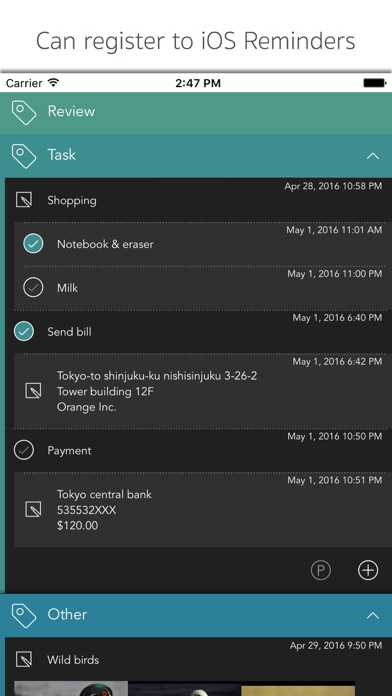Open the Tokyo central bank note
This screenshot has width=392, height=696.
coord(201,510)
